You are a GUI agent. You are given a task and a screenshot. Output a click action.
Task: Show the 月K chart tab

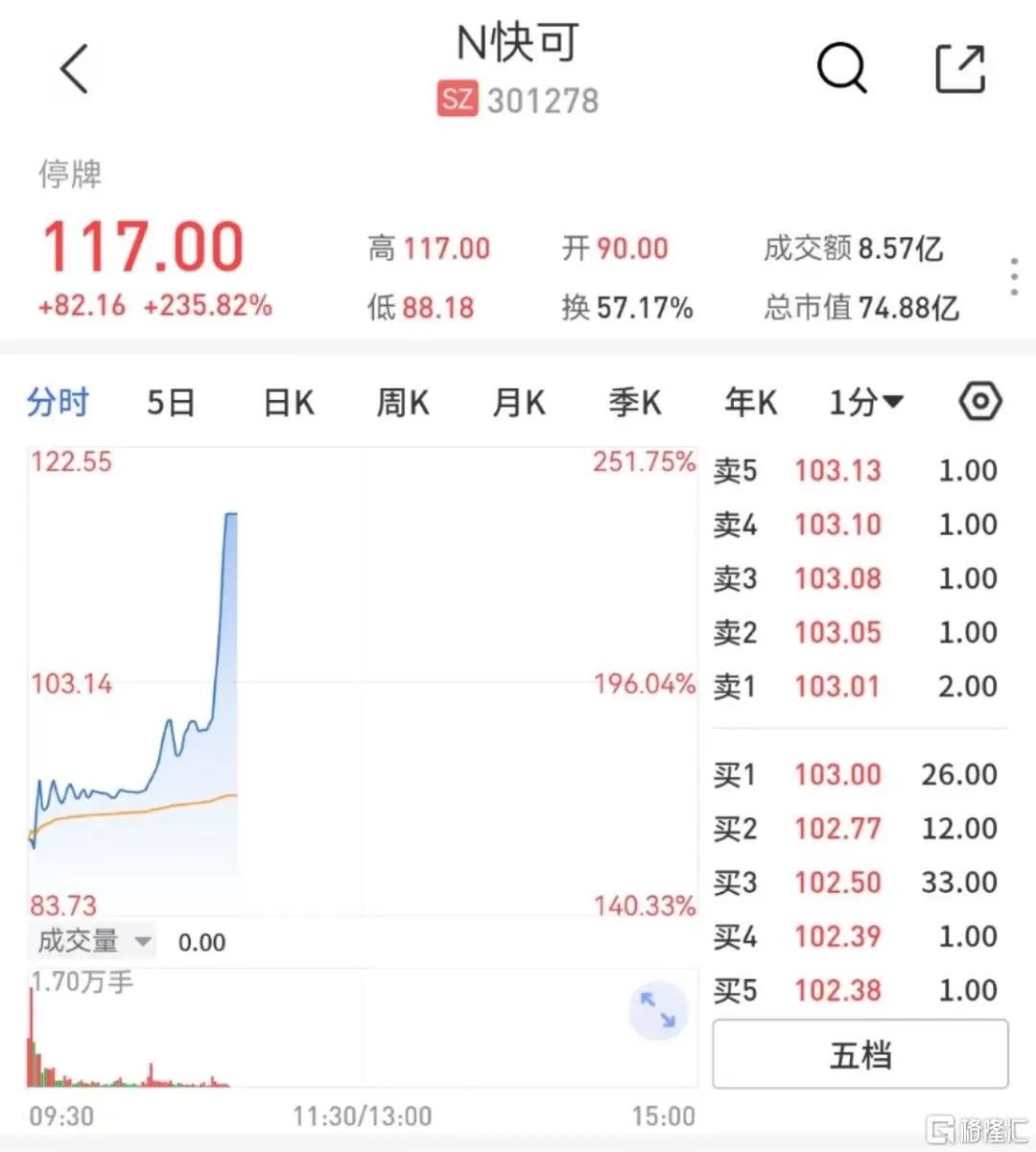[x=519, y=402]
